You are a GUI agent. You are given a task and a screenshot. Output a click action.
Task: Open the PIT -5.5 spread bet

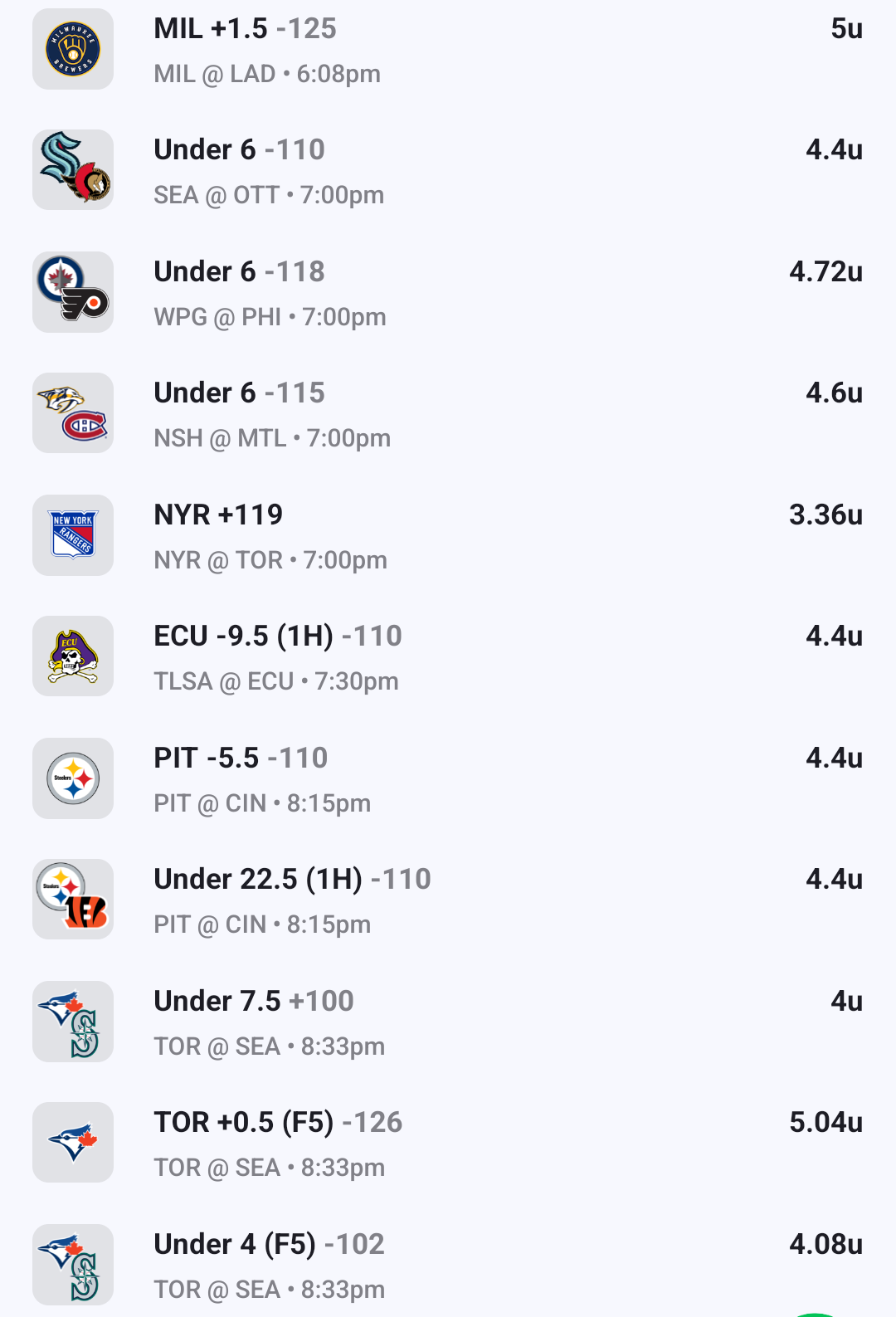241,759
